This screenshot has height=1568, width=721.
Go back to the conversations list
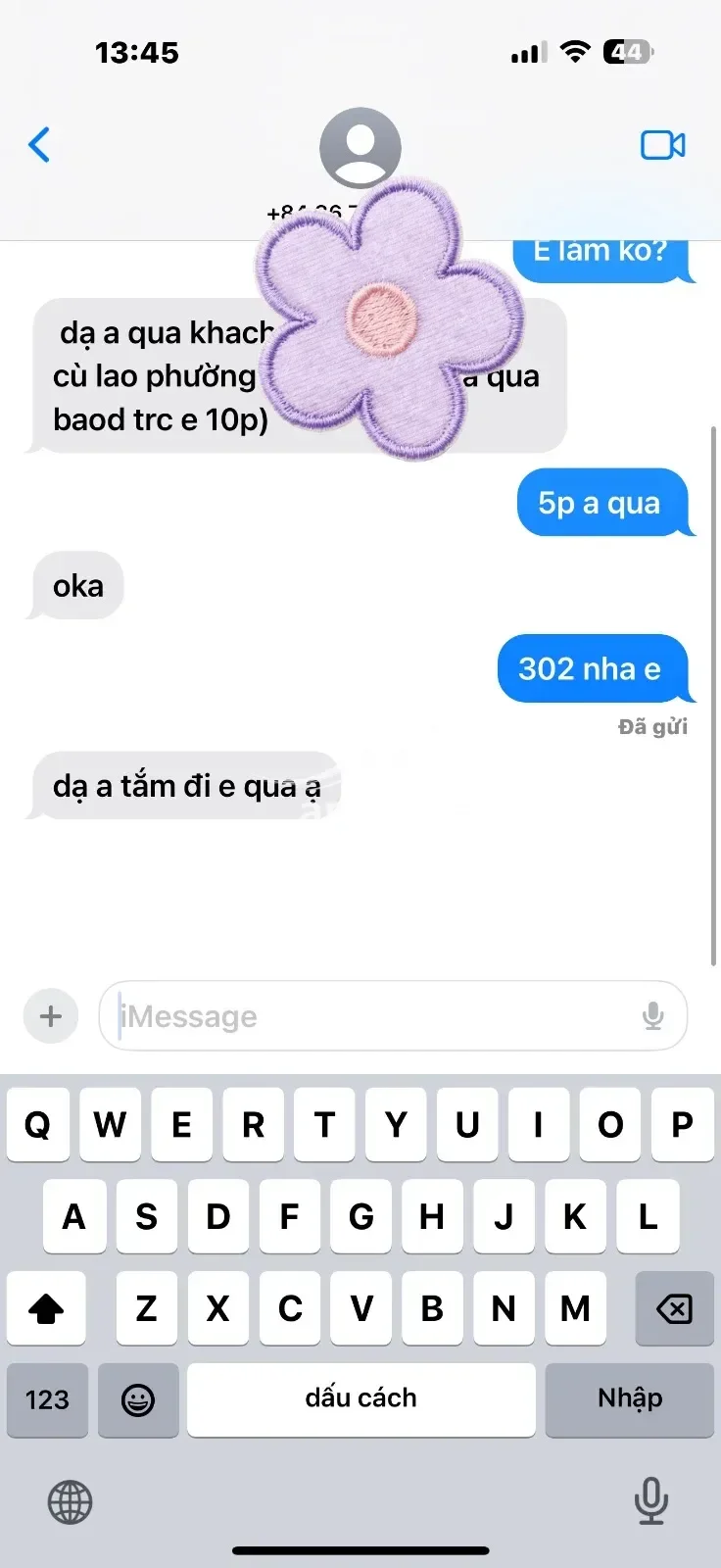[39, 145]
